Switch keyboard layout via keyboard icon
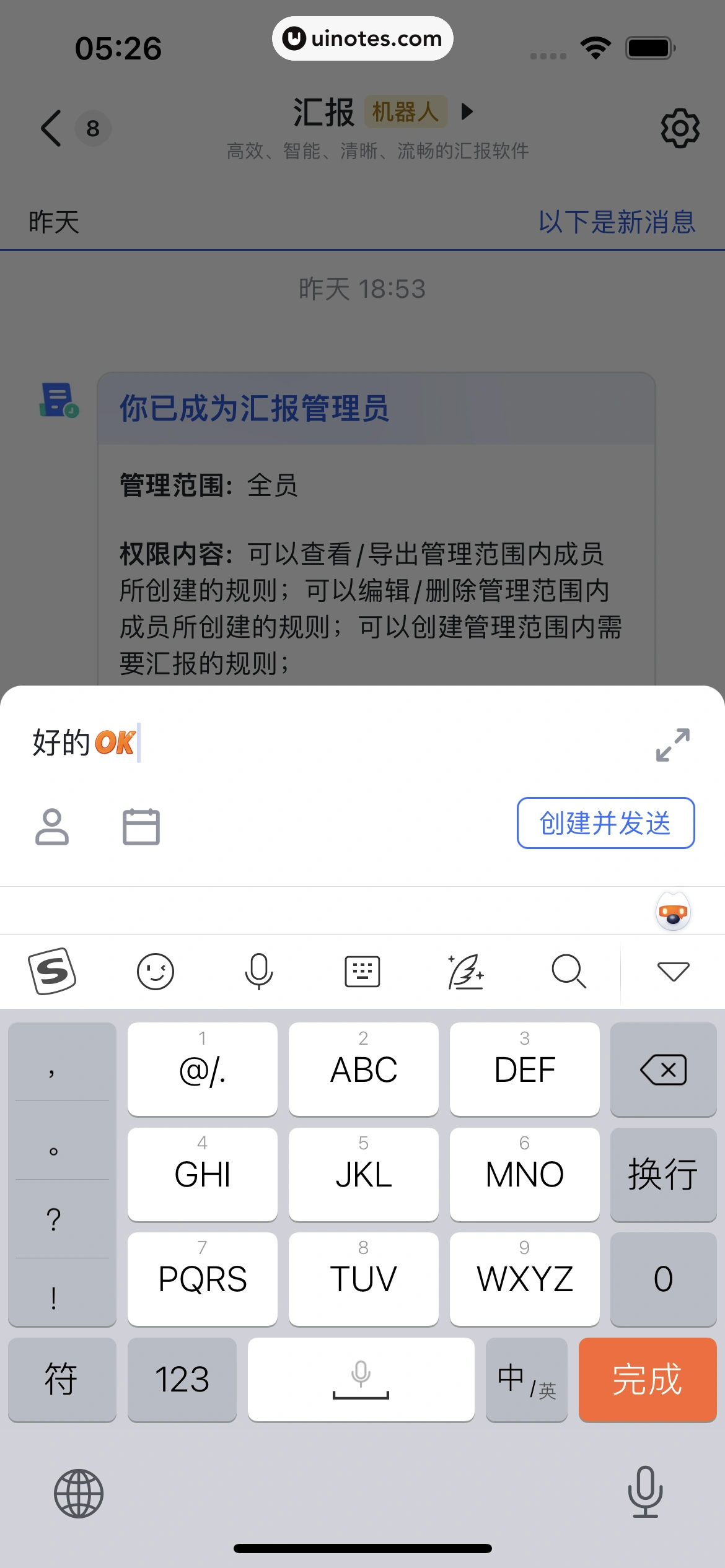725x1568 pixels. 362,971
